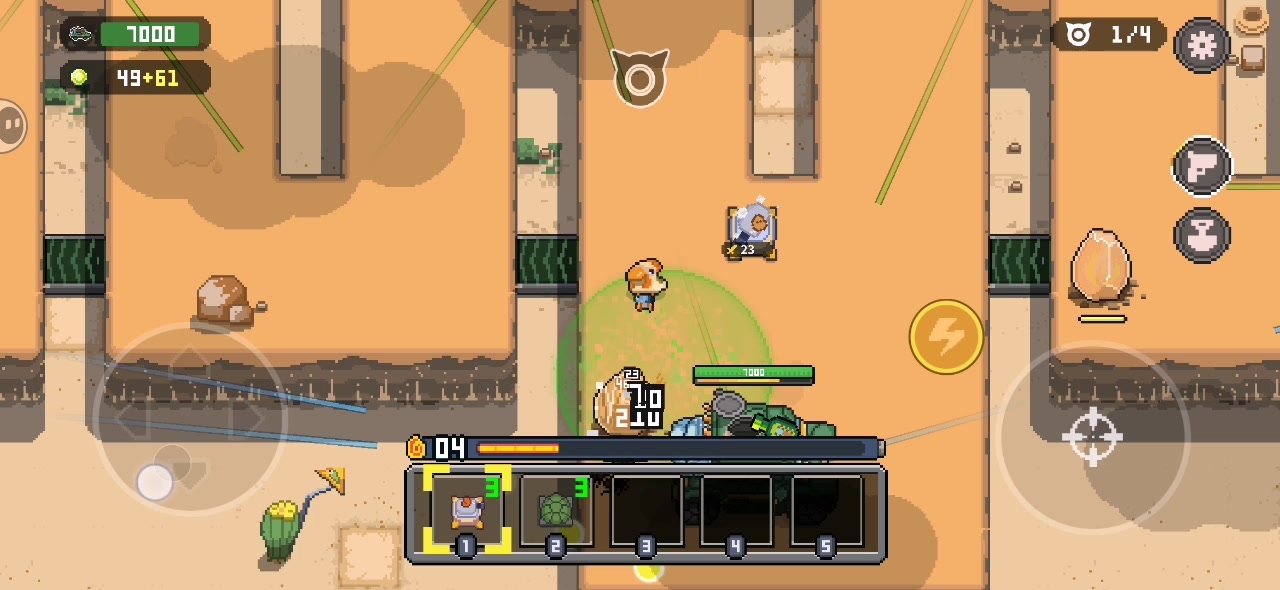Viewport: 1280px width, 590px height.
Task: Pause the game
Action: [10, 126]
